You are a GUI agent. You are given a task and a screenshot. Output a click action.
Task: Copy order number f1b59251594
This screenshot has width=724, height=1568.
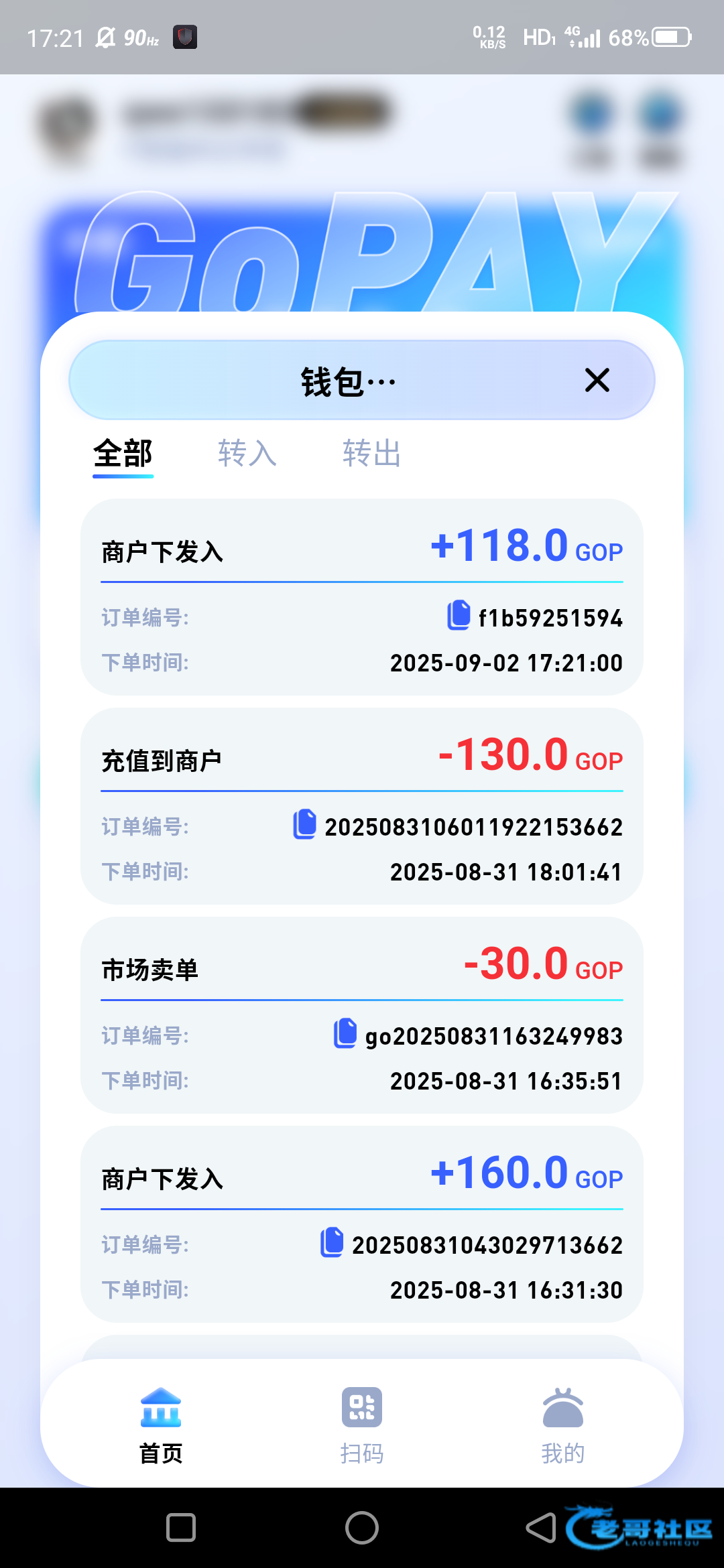[x=459, y=615]
